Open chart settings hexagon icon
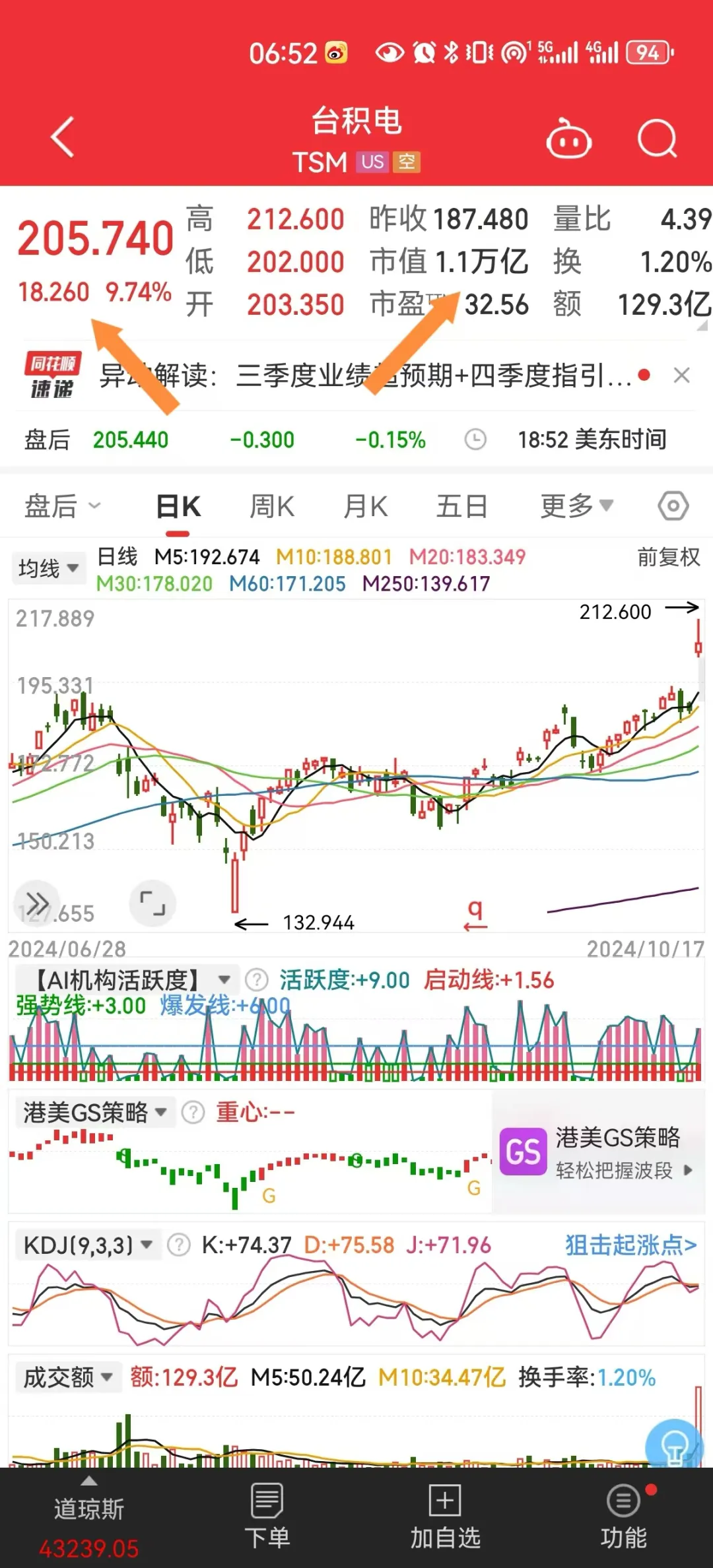 (x=673, y=506)
